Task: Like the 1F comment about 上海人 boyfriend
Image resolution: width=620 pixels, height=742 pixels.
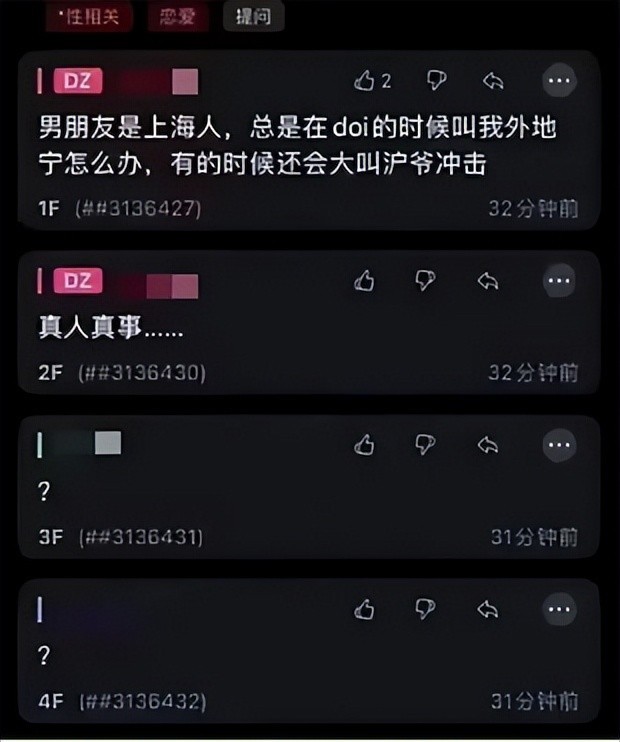Action: click(x=365, y=81)
